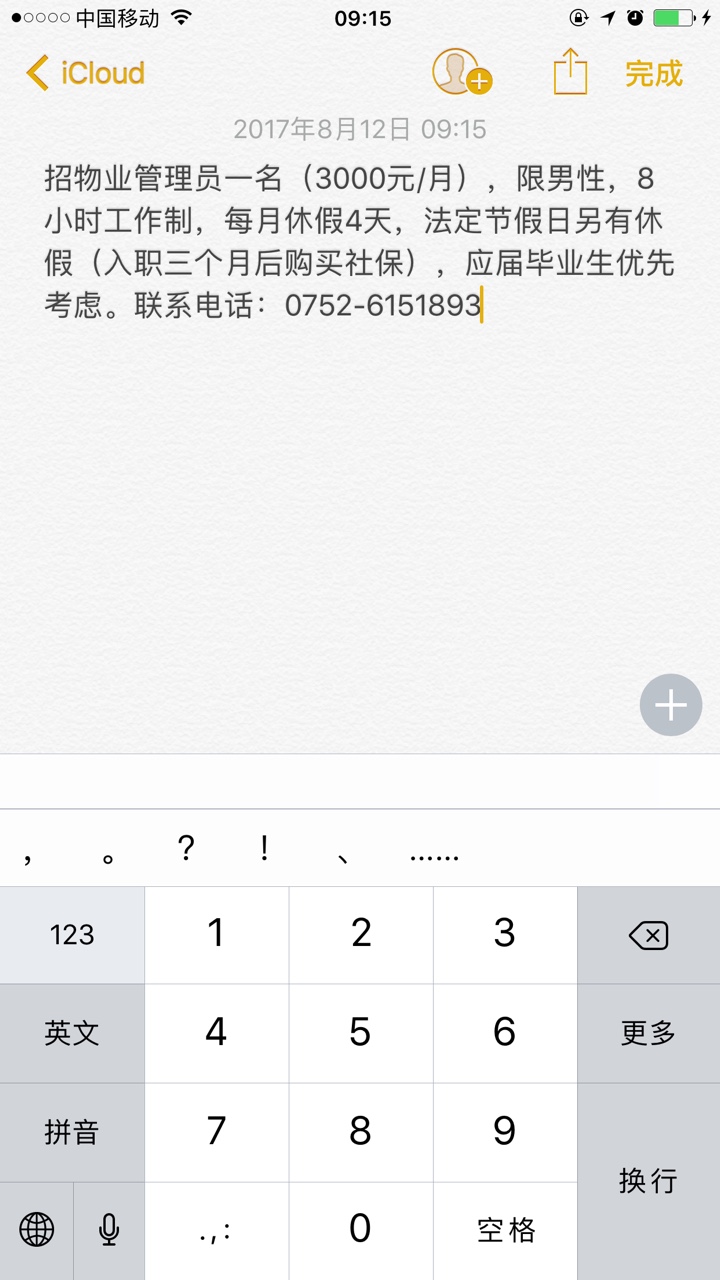Tap 完成 to finish editing
Image resolution: width=720 pixels, height=1280 pixels.
point(654,73)
